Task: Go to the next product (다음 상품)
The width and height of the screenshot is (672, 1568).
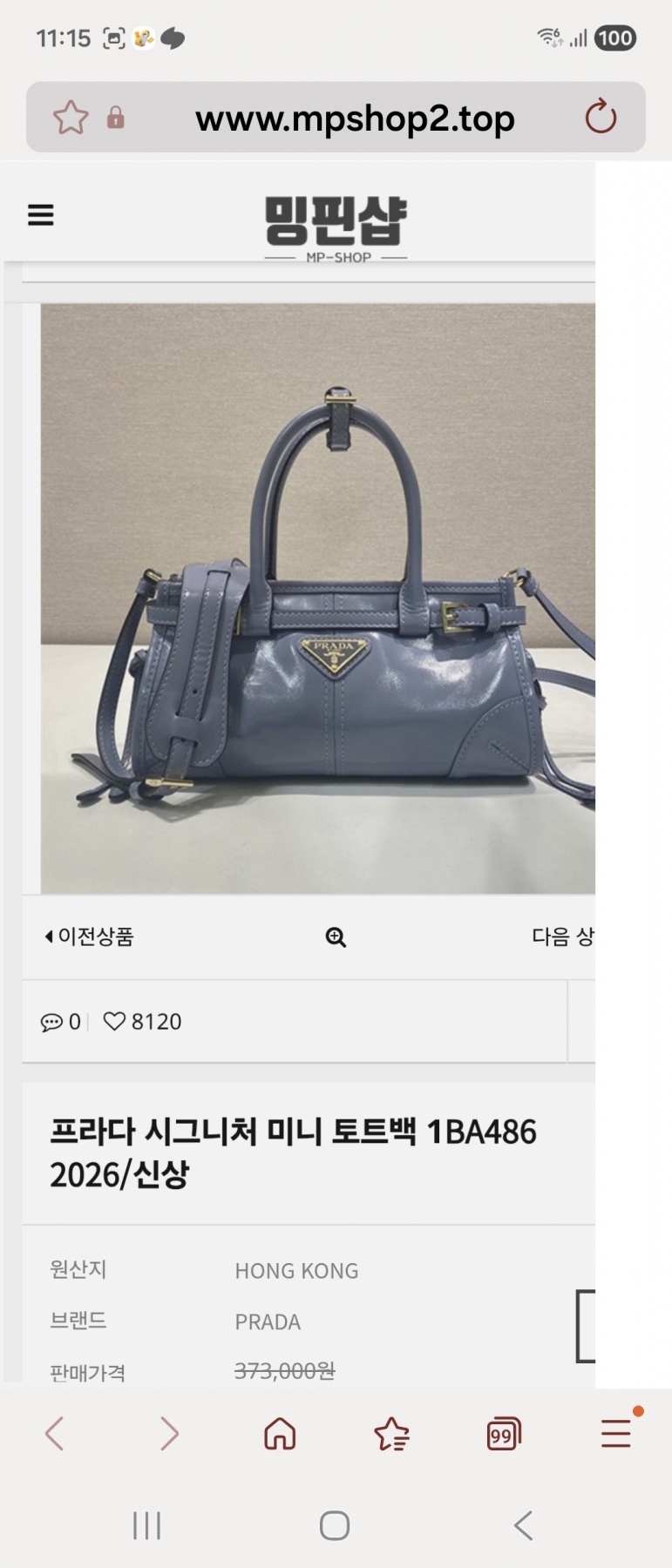Action: (563, 936)
